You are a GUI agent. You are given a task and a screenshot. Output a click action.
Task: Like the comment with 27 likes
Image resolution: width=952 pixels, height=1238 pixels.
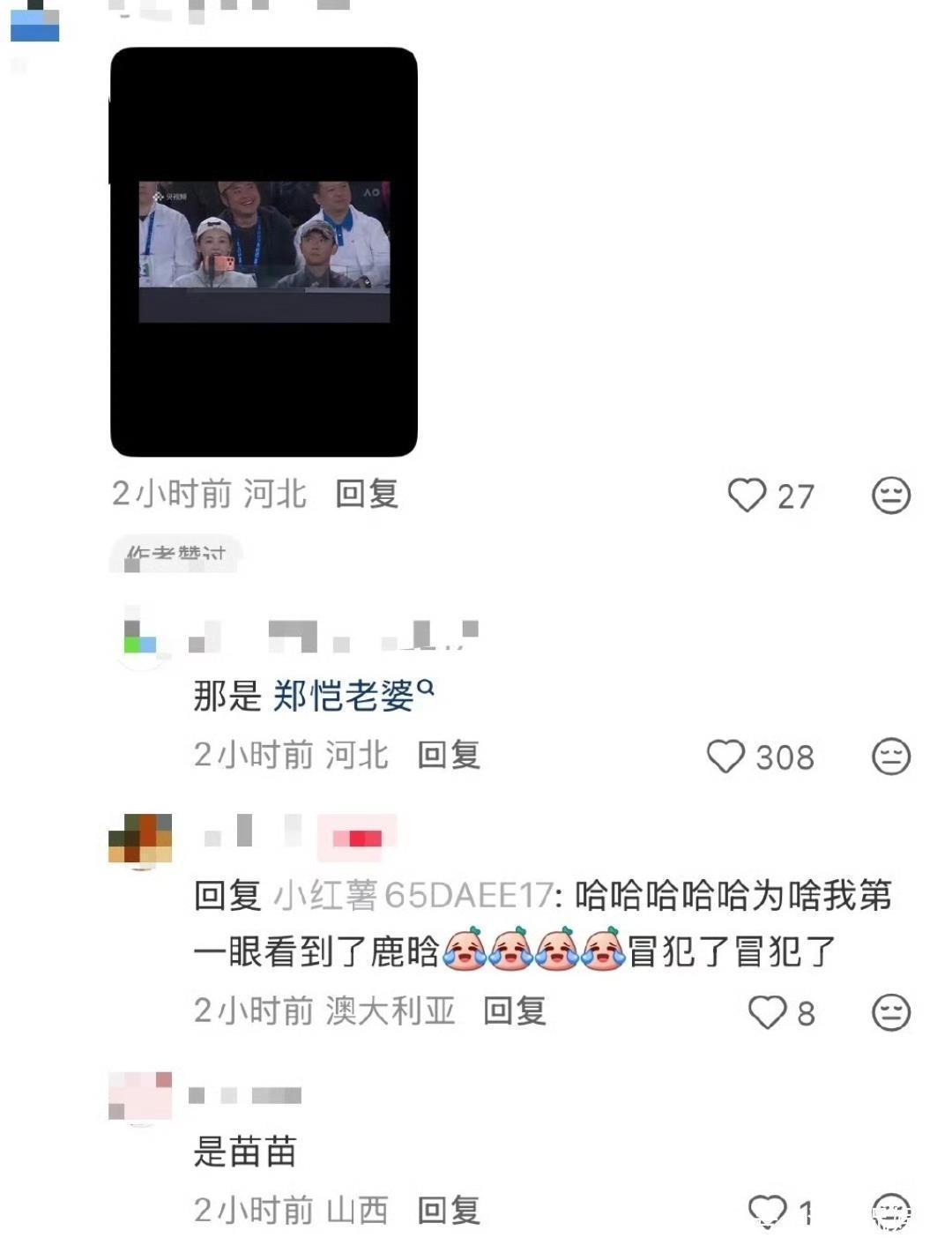tap(747, 495)
